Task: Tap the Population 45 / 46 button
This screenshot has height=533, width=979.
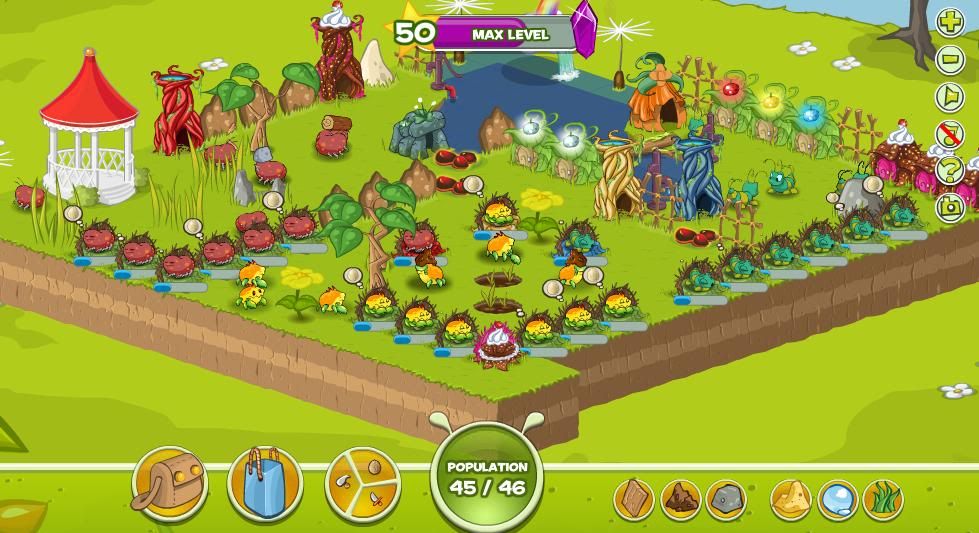Action: click(487, 477)
